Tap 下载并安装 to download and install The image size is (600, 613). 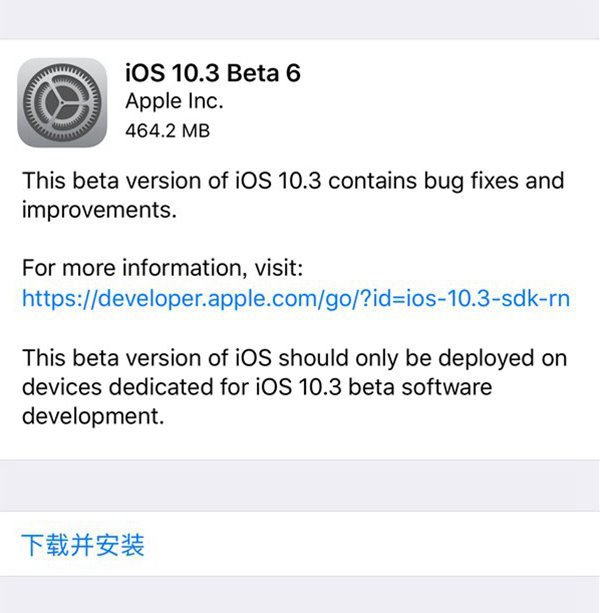tap(83, 545)
